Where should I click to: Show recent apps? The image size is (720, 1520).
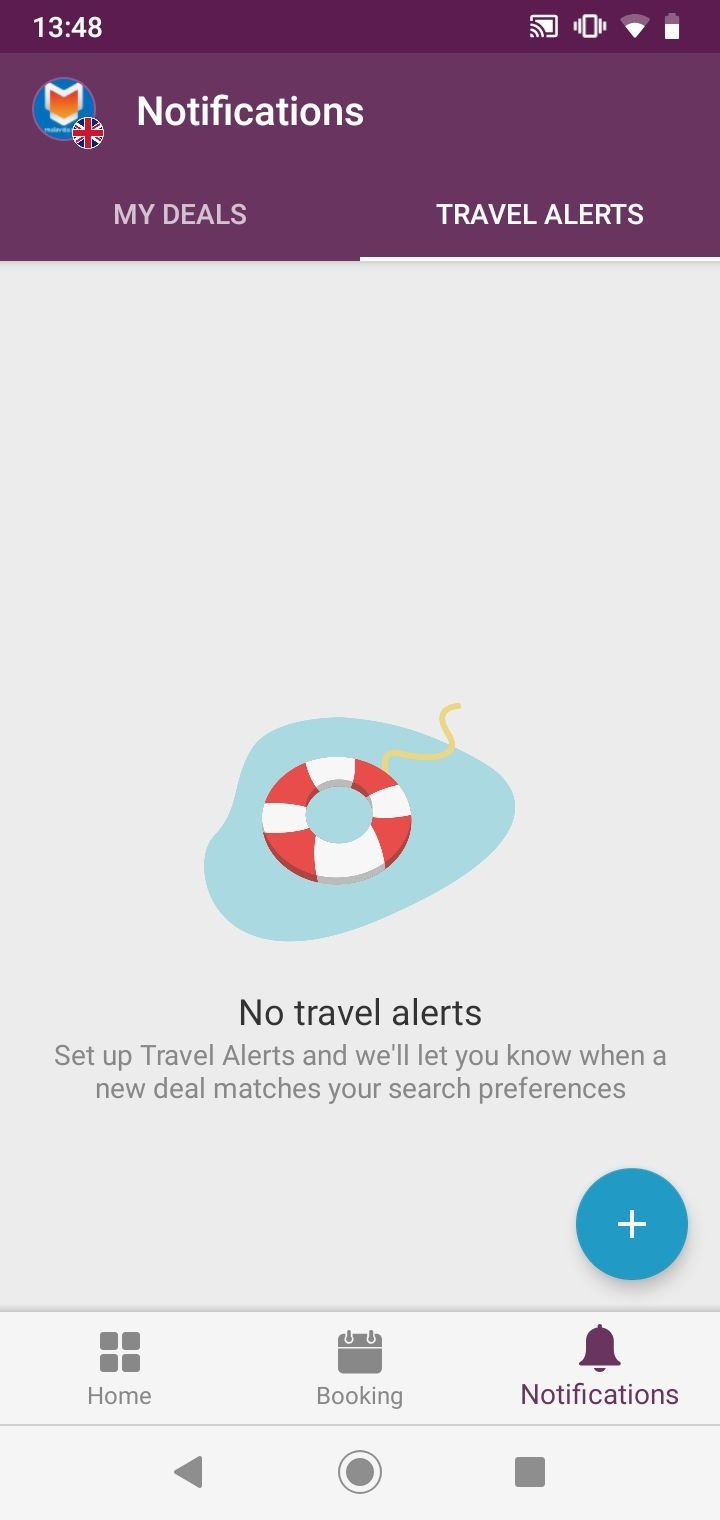pos(530,1472)
